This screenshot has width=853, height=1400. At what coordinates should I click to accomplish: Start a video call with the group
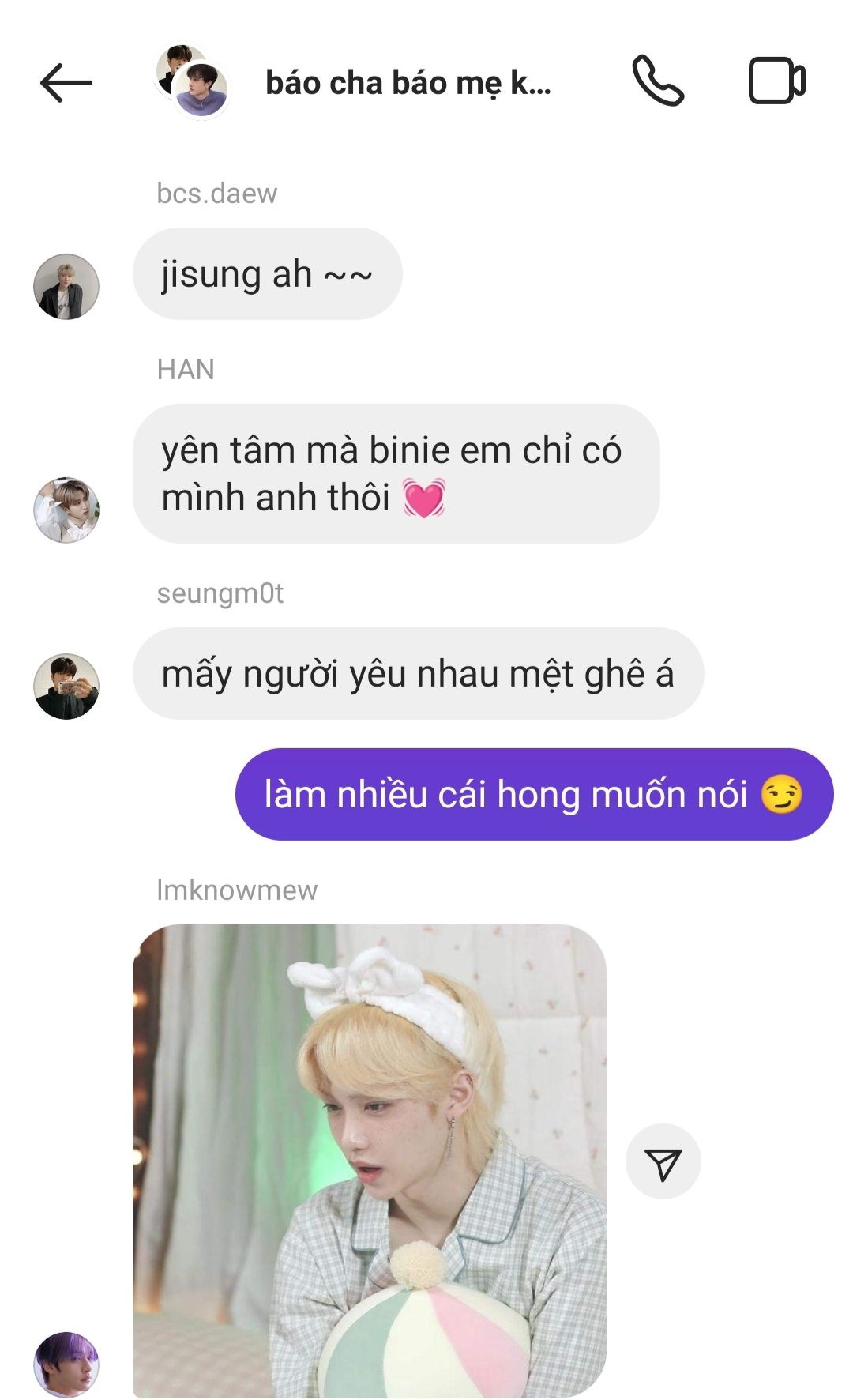point(776,81)
